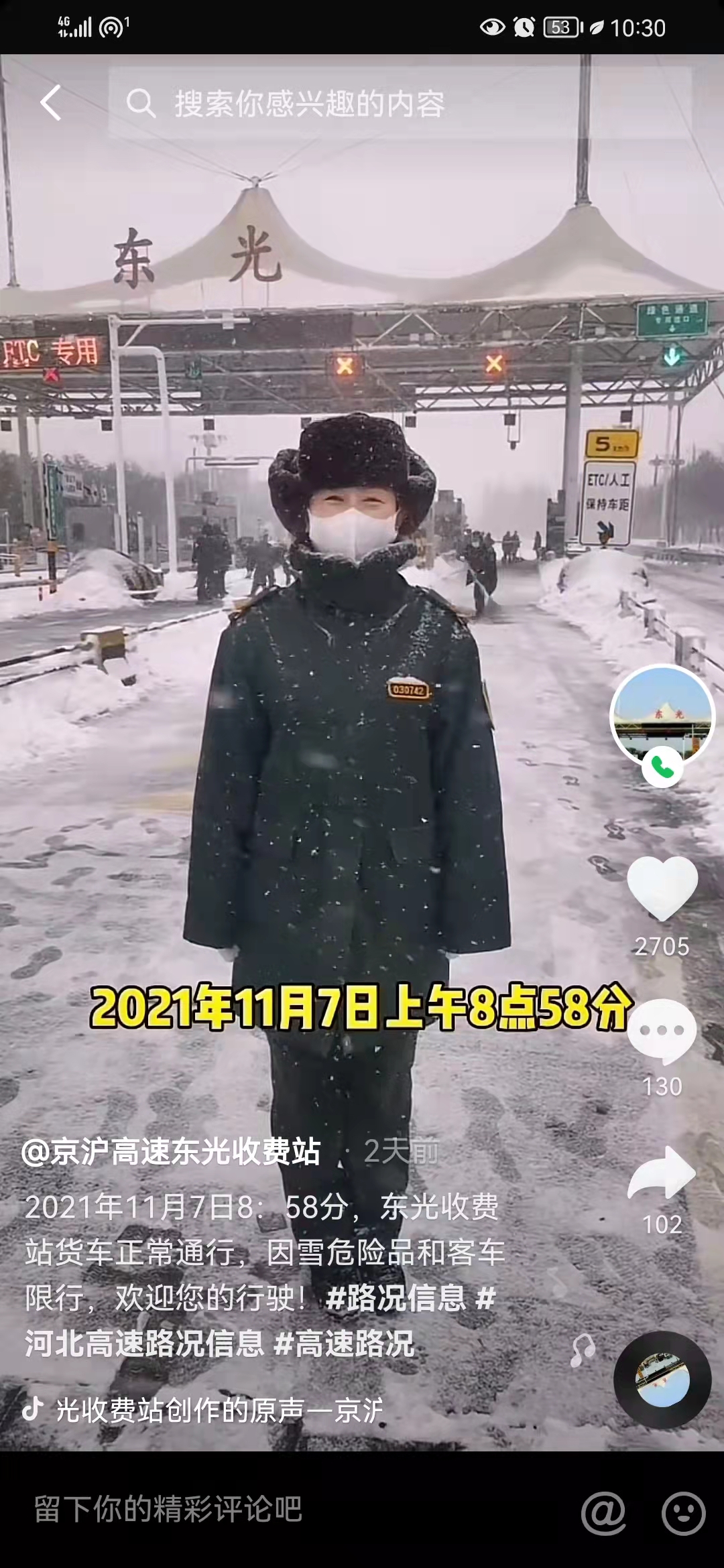The height and width of the screenshot is (1568, 724).
Task: Open the search box at top
Action: pos(400,104)
